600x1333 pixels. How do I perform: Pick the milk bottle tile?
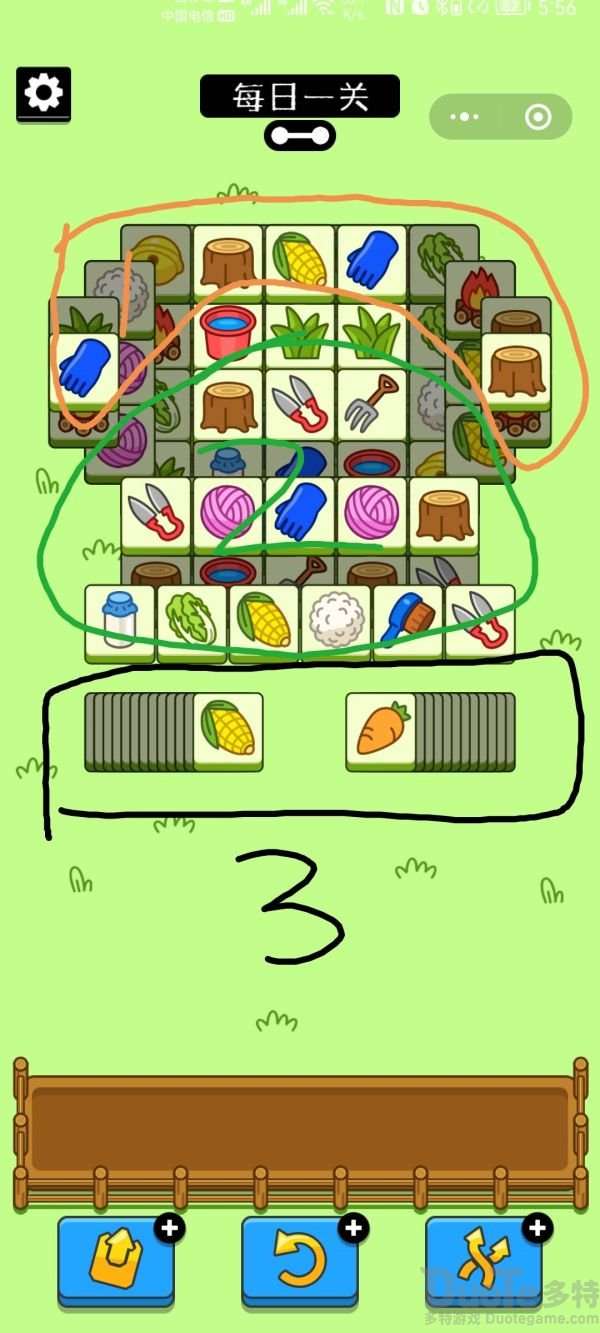(120, 620)
